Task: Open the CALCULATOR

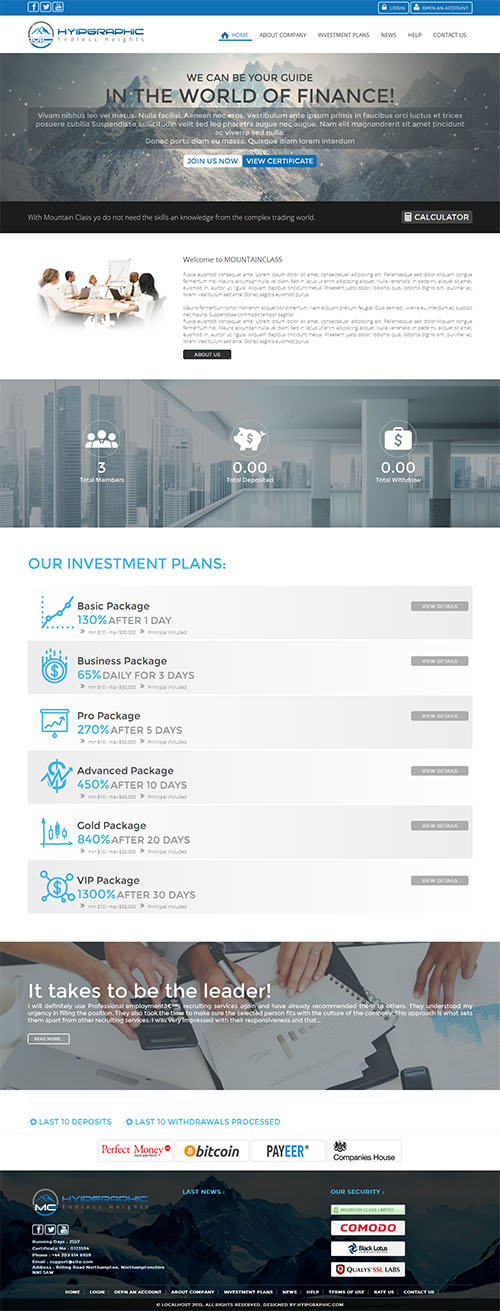Action: click(437, 217)
